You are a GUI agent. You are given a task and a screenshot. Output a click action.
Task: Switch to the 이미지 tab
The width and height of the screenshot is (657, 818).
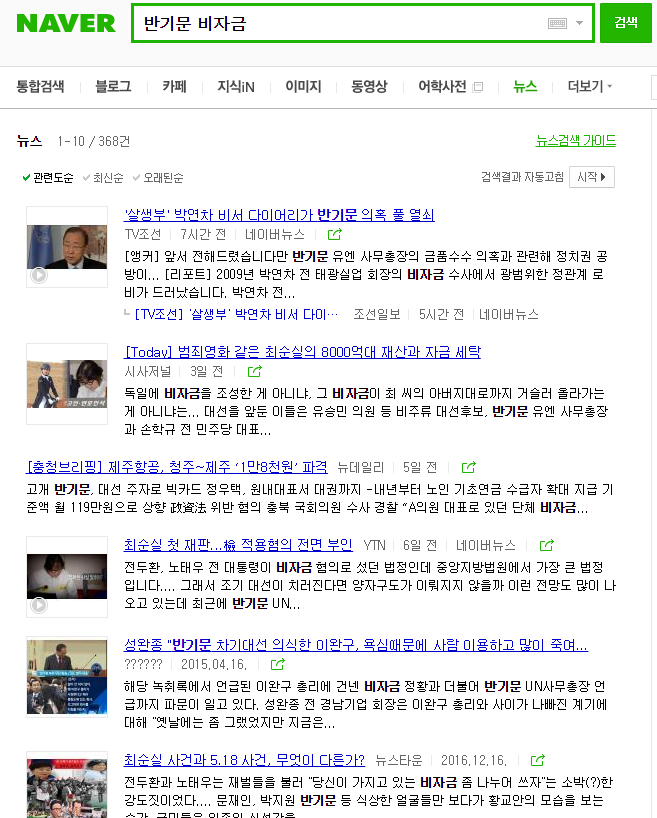[x=303, y=87]
